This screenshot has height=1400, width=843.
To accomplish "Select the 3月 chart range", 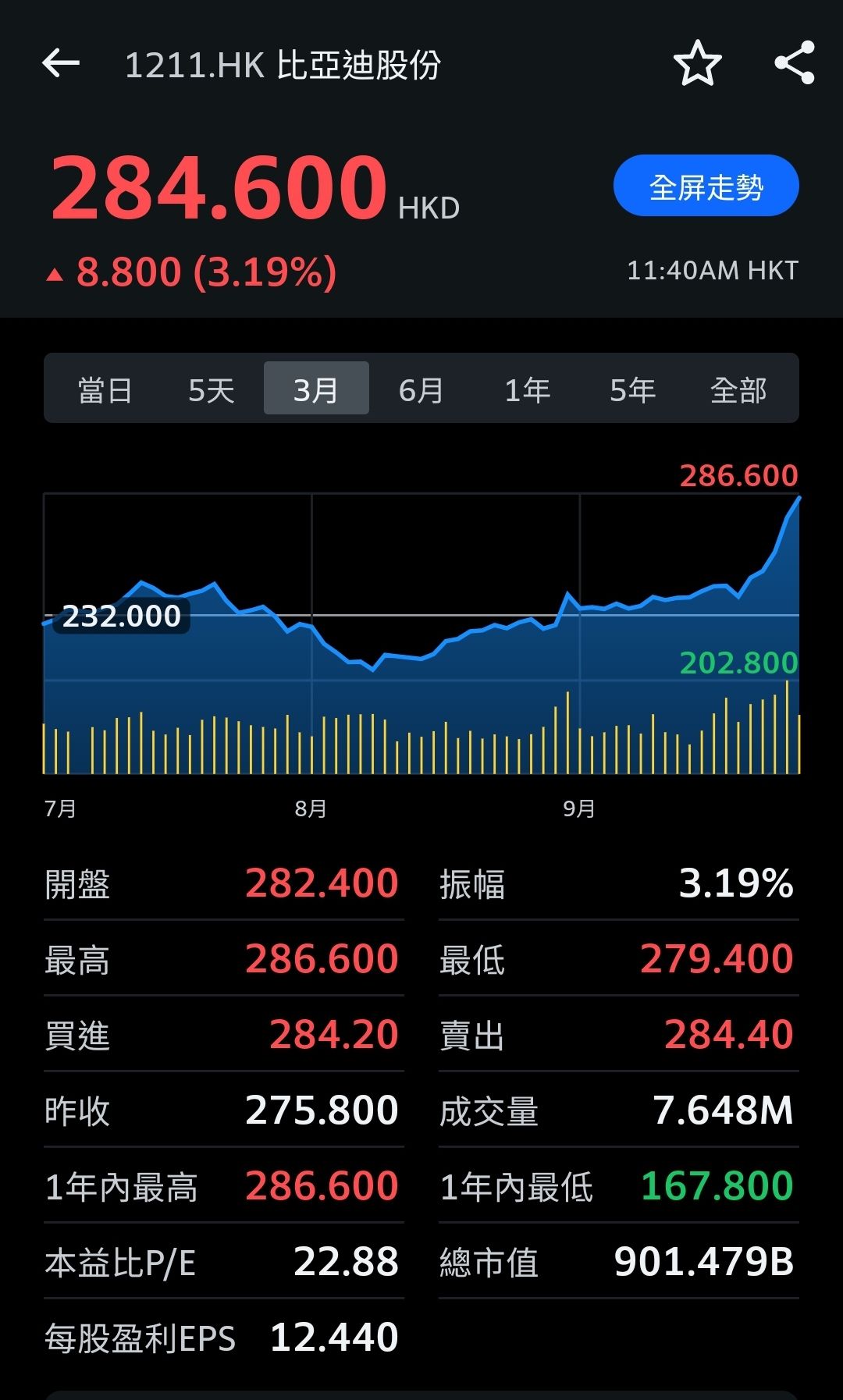I will click(316, 389).
